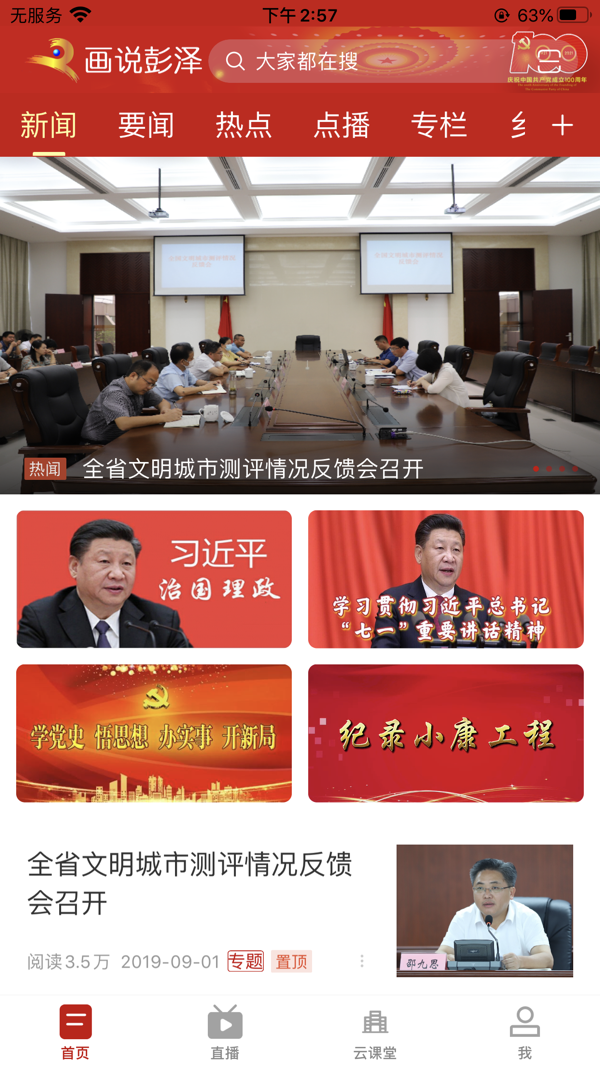Open the 七一重要讲话精神 tile
Viewport: 600px width, 1067px height.
pos(445,579)
